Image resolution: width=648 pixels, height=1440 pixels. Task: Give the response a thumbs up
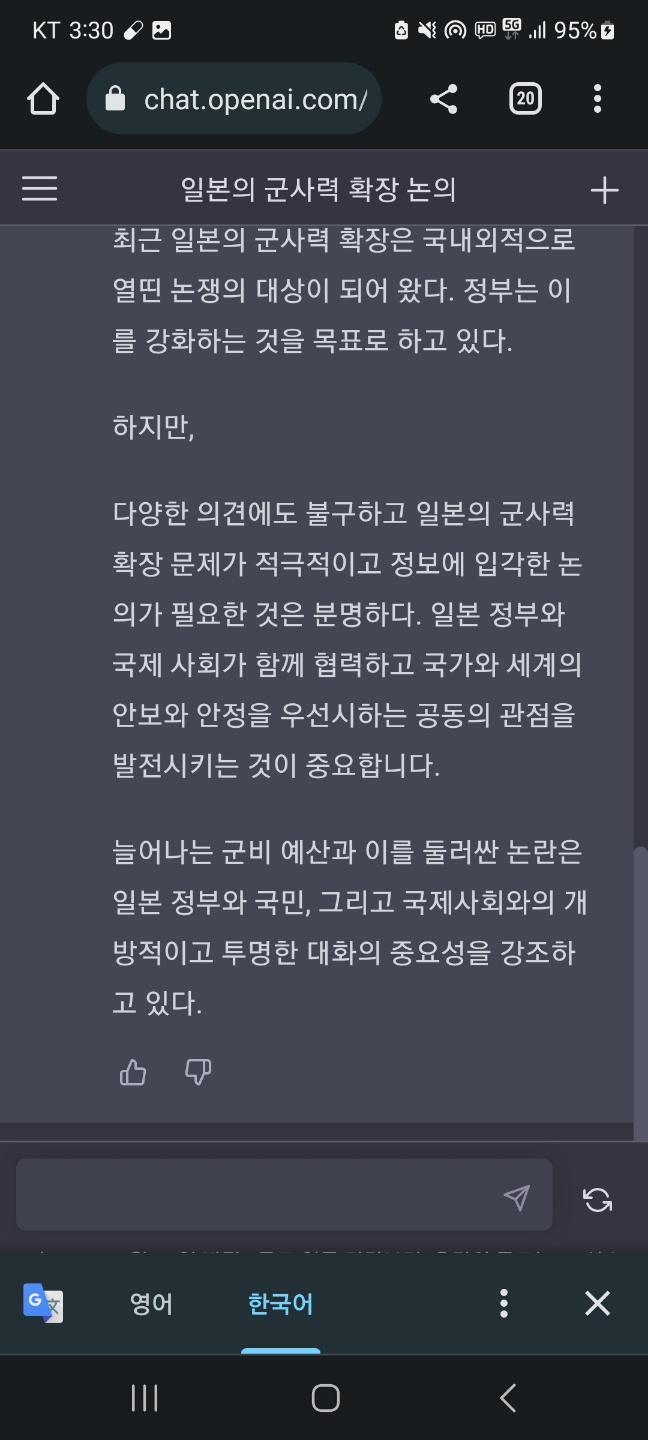[x=133, y=1072]
